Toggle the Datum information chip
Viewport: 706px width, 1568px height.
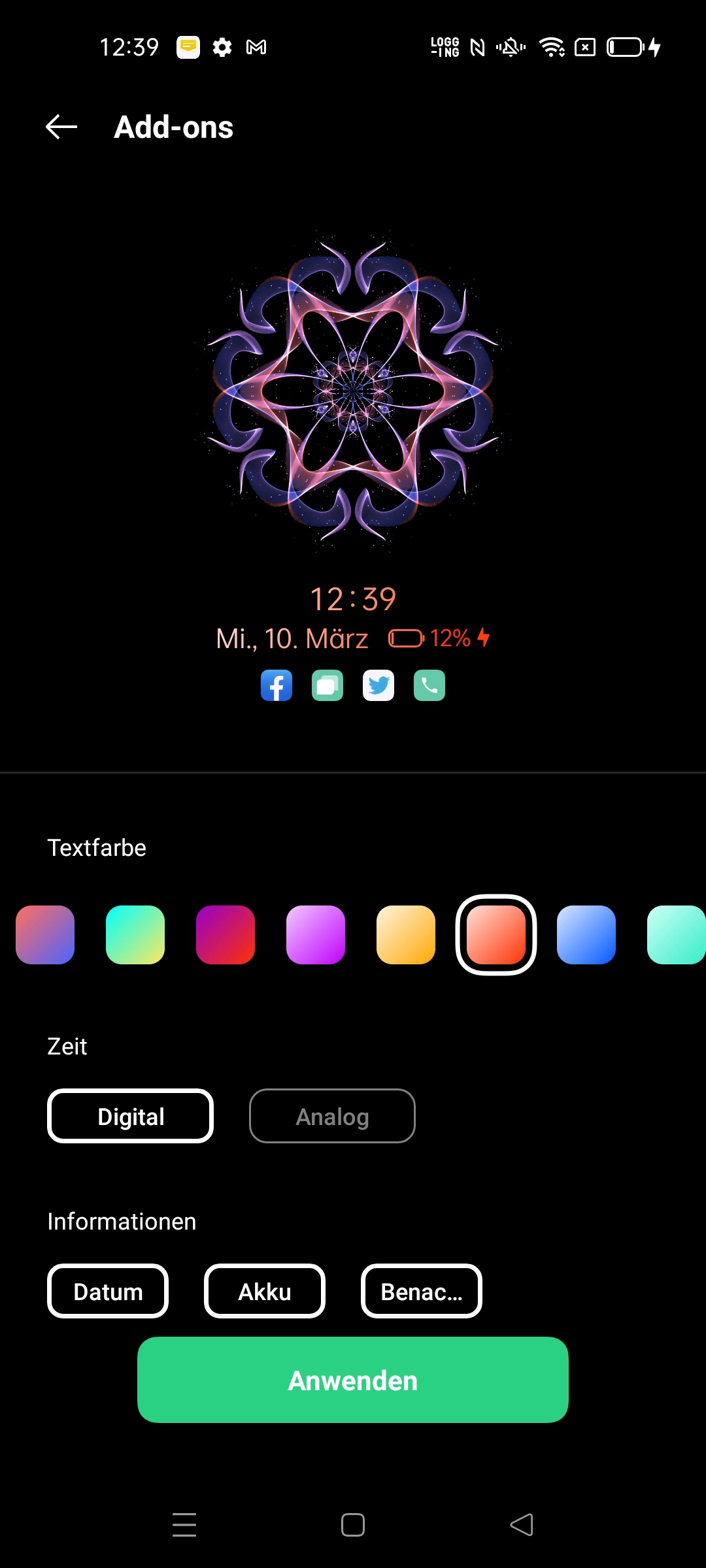coord(108,1291)
